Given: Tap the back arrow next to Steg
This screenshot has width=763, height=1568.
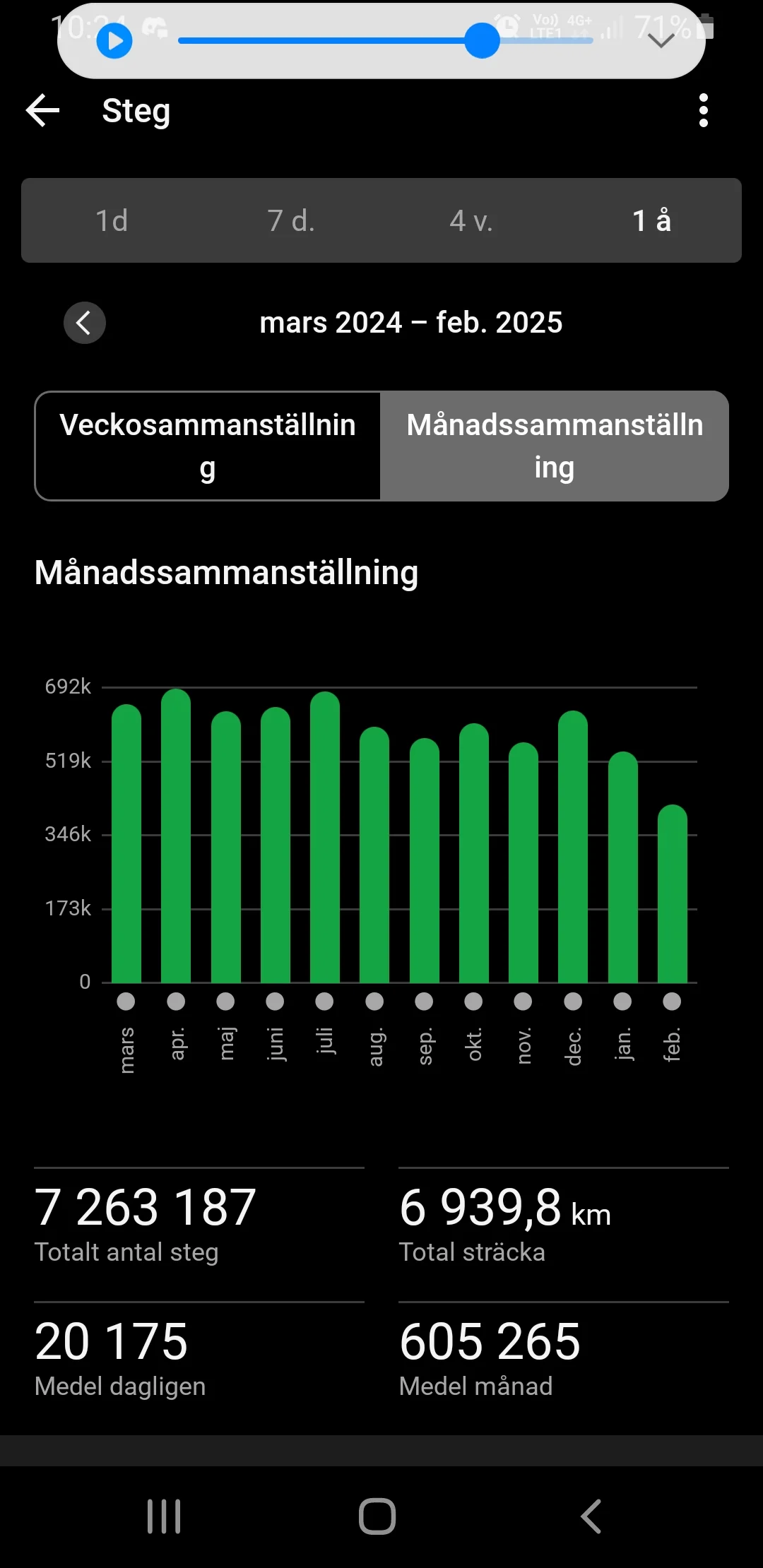Looking at the screenshot, I should tap(42, 111).
